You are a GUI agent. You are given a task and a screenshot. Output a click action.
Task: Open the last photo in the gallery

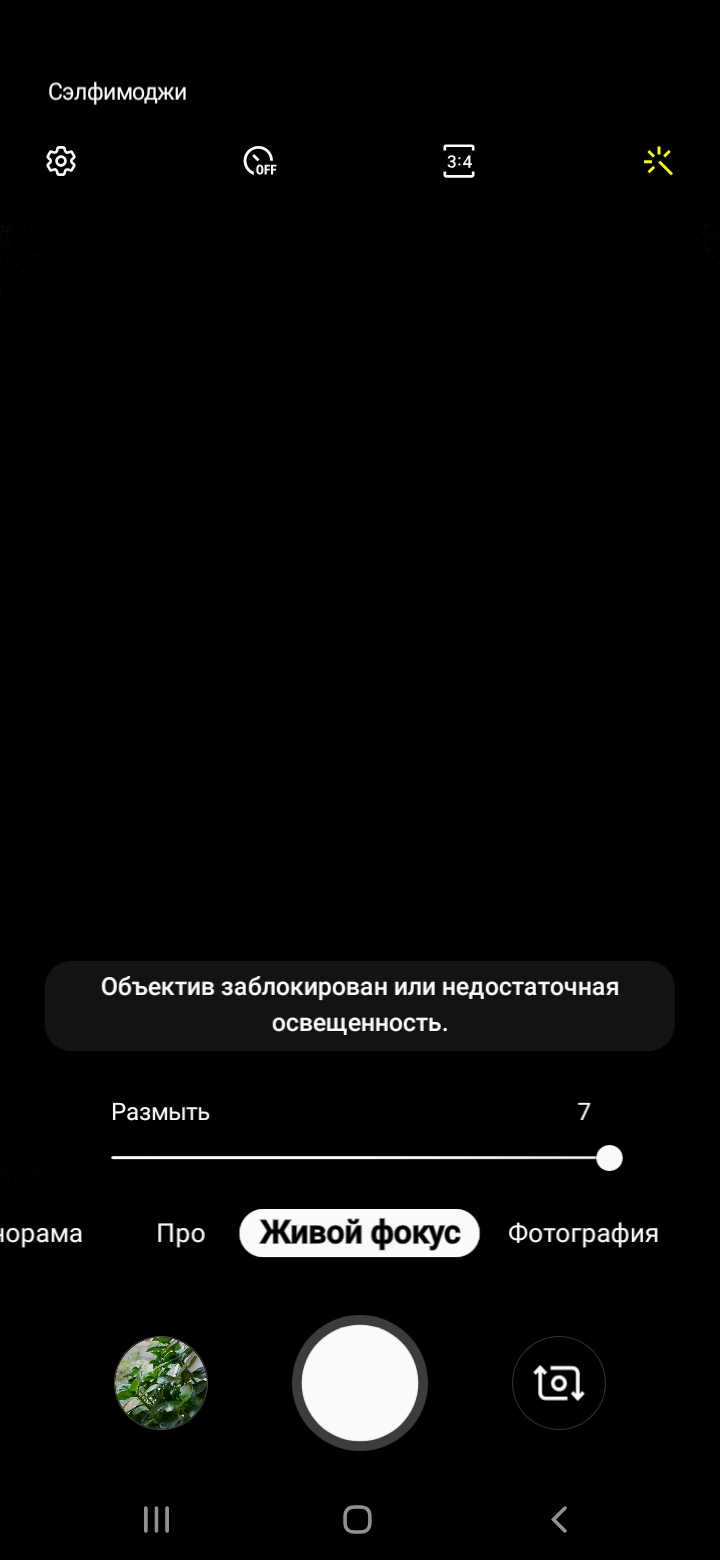tap(161, 1383)
